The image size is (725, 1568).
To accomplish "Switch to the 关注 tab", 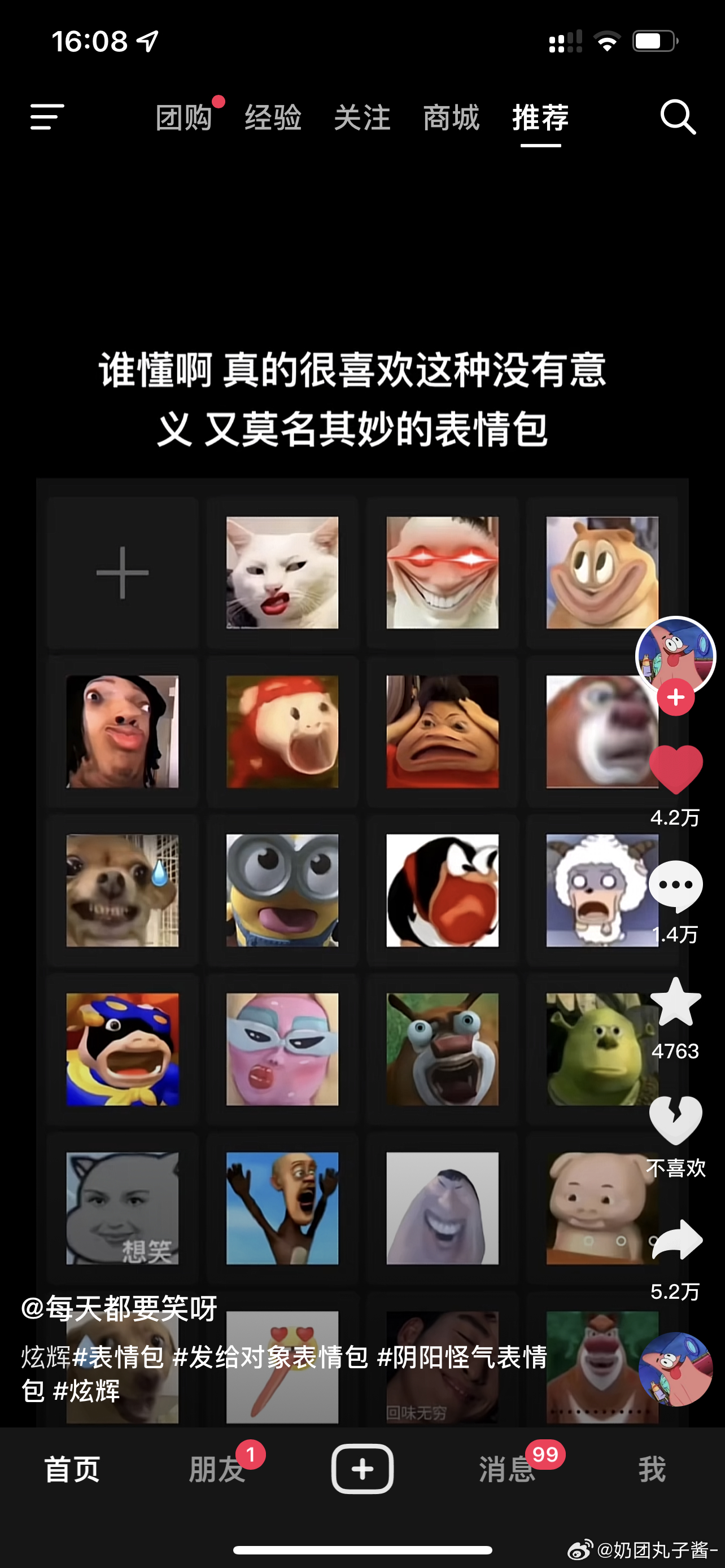I will (x=361, y=117).
